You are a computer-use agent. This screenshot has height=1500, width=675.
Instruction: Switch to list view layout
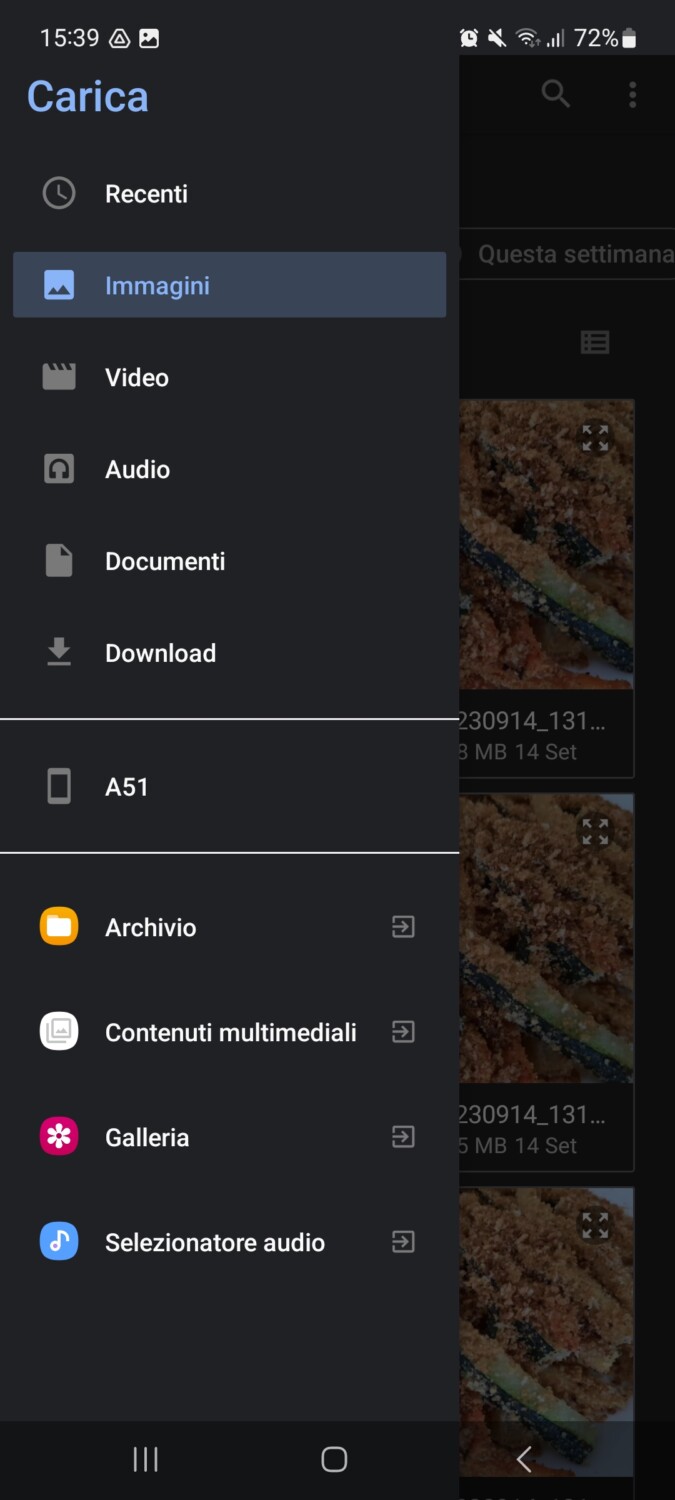pyautogui.click(x=595, y=343)
